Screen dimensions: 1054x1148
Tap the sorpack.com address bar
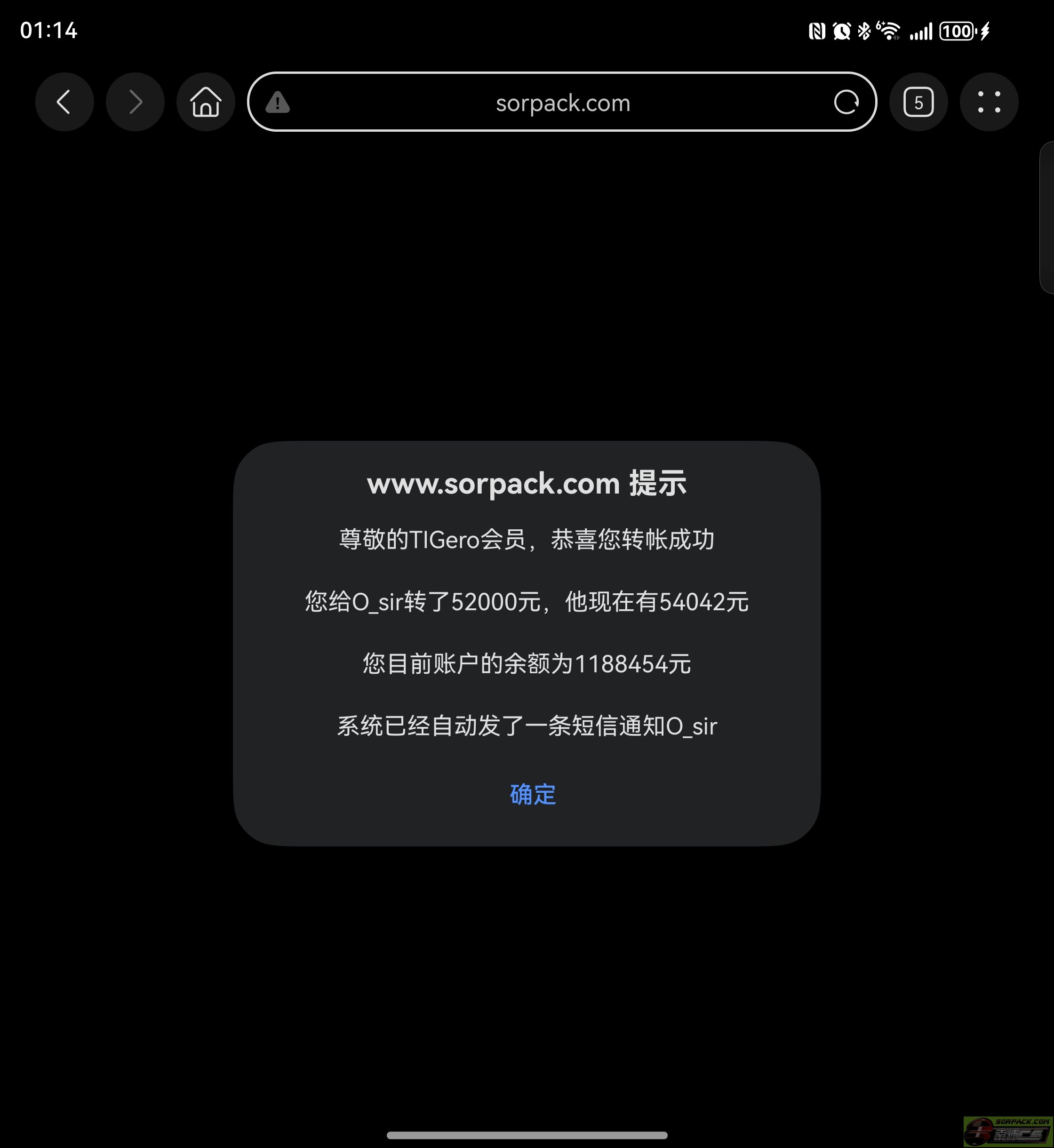point(562,103)
